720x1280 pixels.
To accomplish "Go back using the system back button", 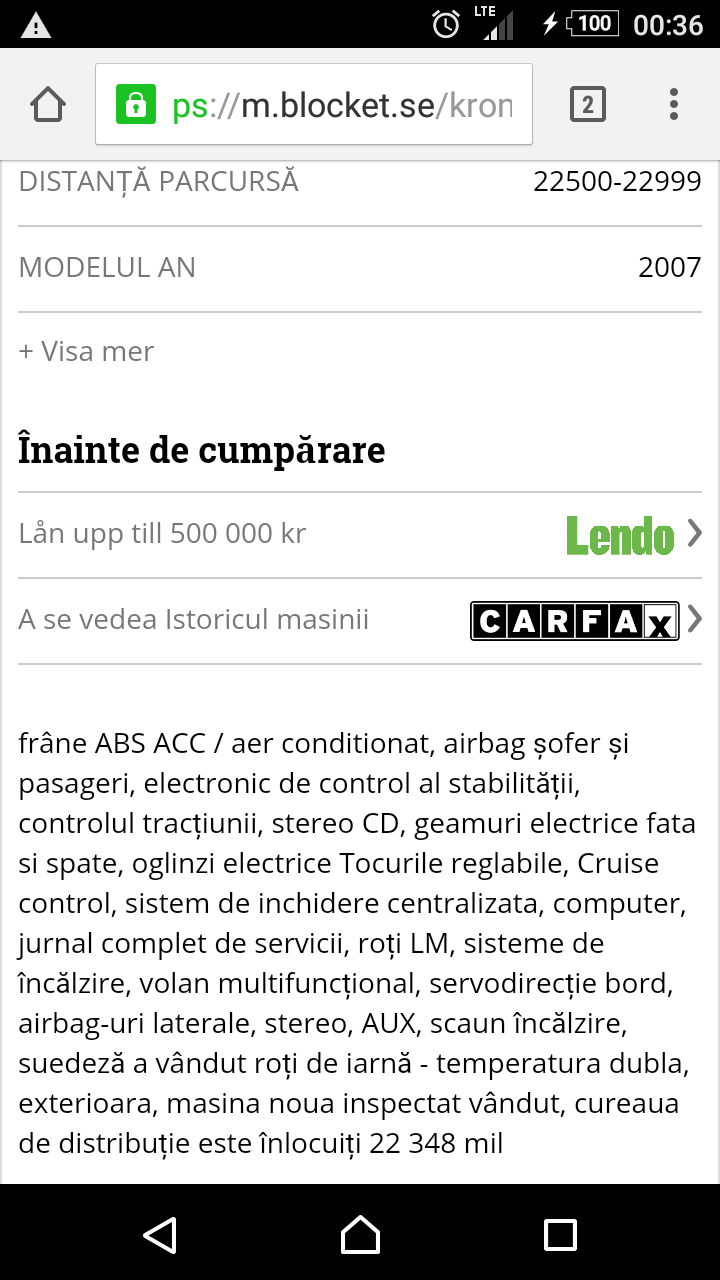I will pos(160,1234).
